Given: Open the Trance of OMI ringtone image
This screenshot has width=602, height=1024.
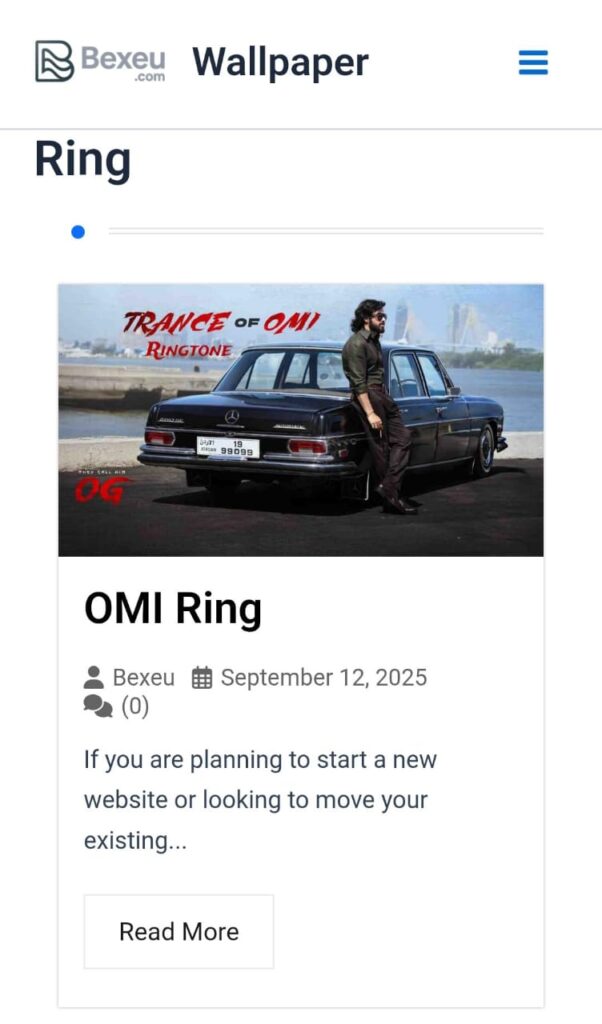Looking at the screenshot, I should (x=300, y=420).
